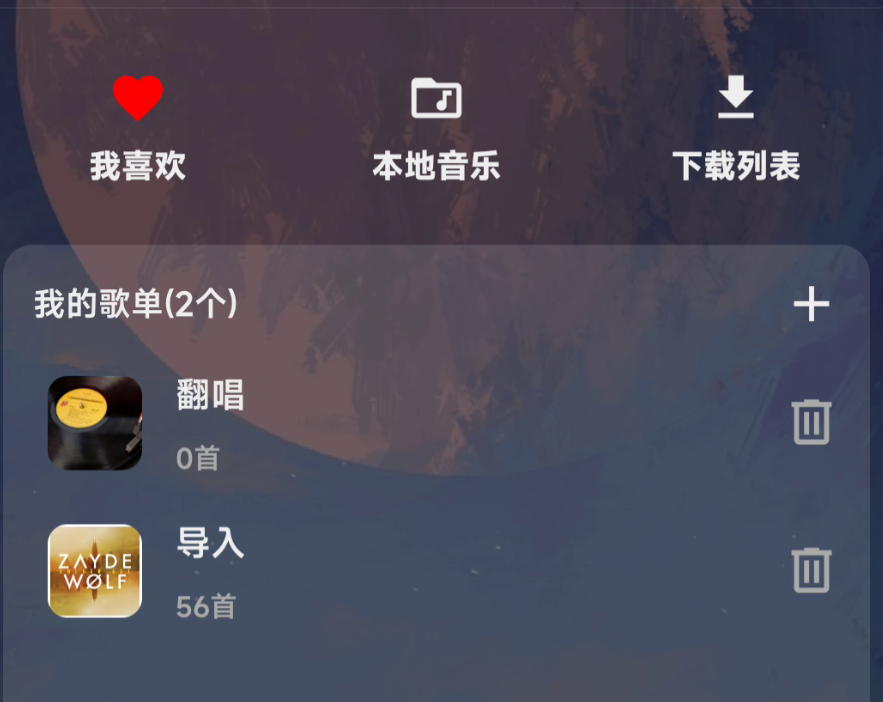The image size is (883, 702).
Task: Create a new playlist with plus icon
Action: [x=811, y=304]
